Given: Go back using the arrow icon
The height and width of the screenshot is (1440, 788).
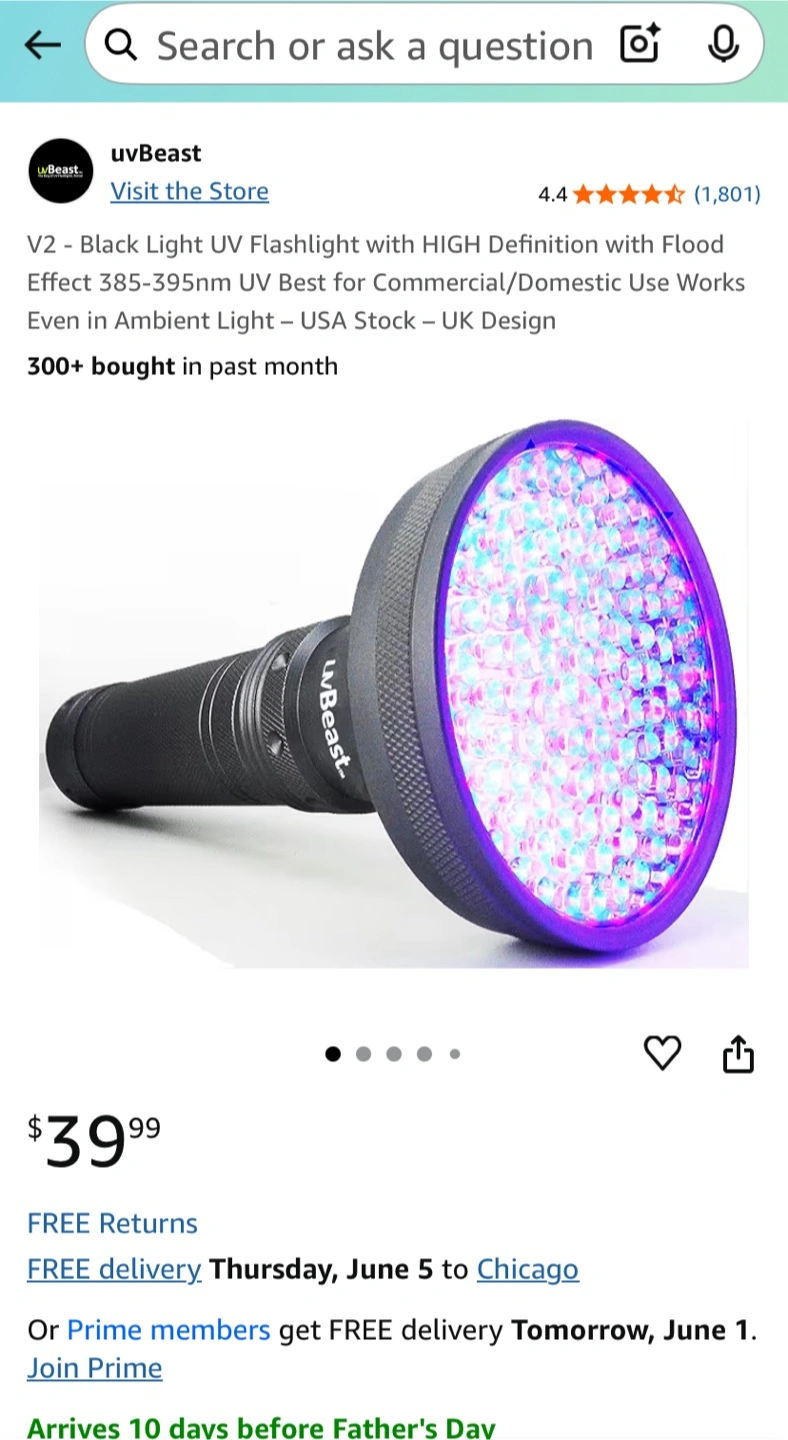Looking at the screenshot, I should pos(42,45).
